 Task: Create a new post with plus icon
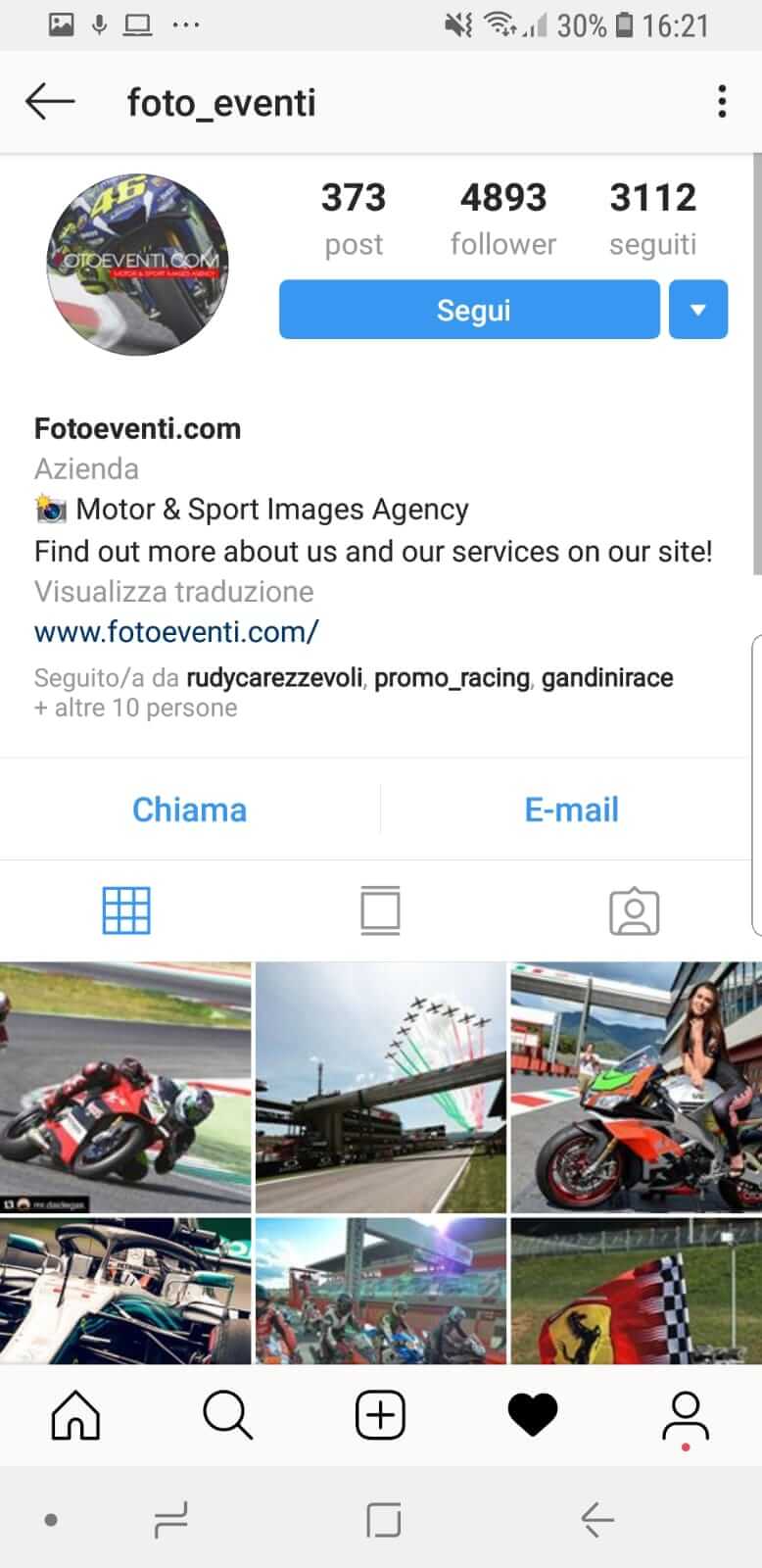click(x=380, y=1416)
